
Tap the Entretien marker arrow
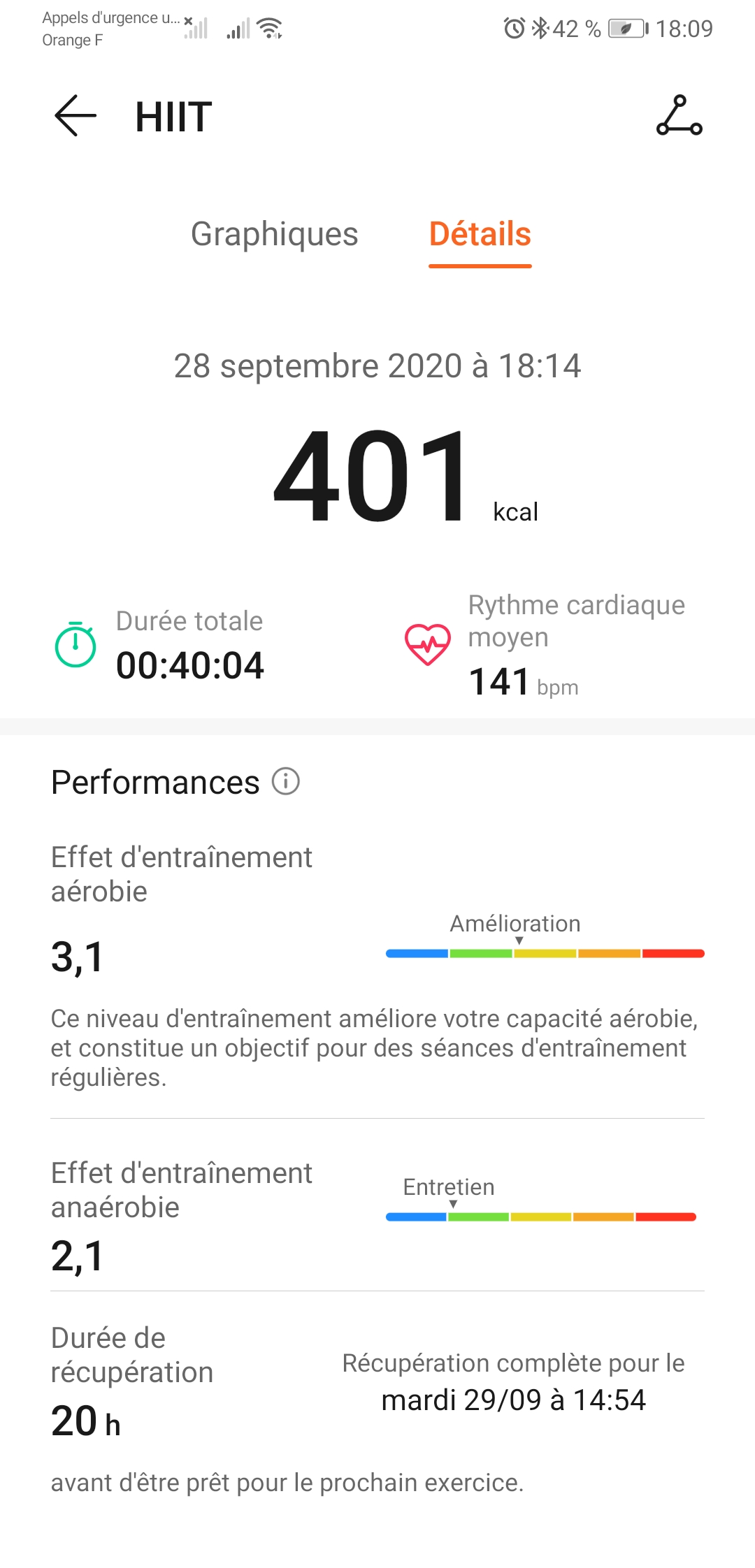(x=455, y=1205)
